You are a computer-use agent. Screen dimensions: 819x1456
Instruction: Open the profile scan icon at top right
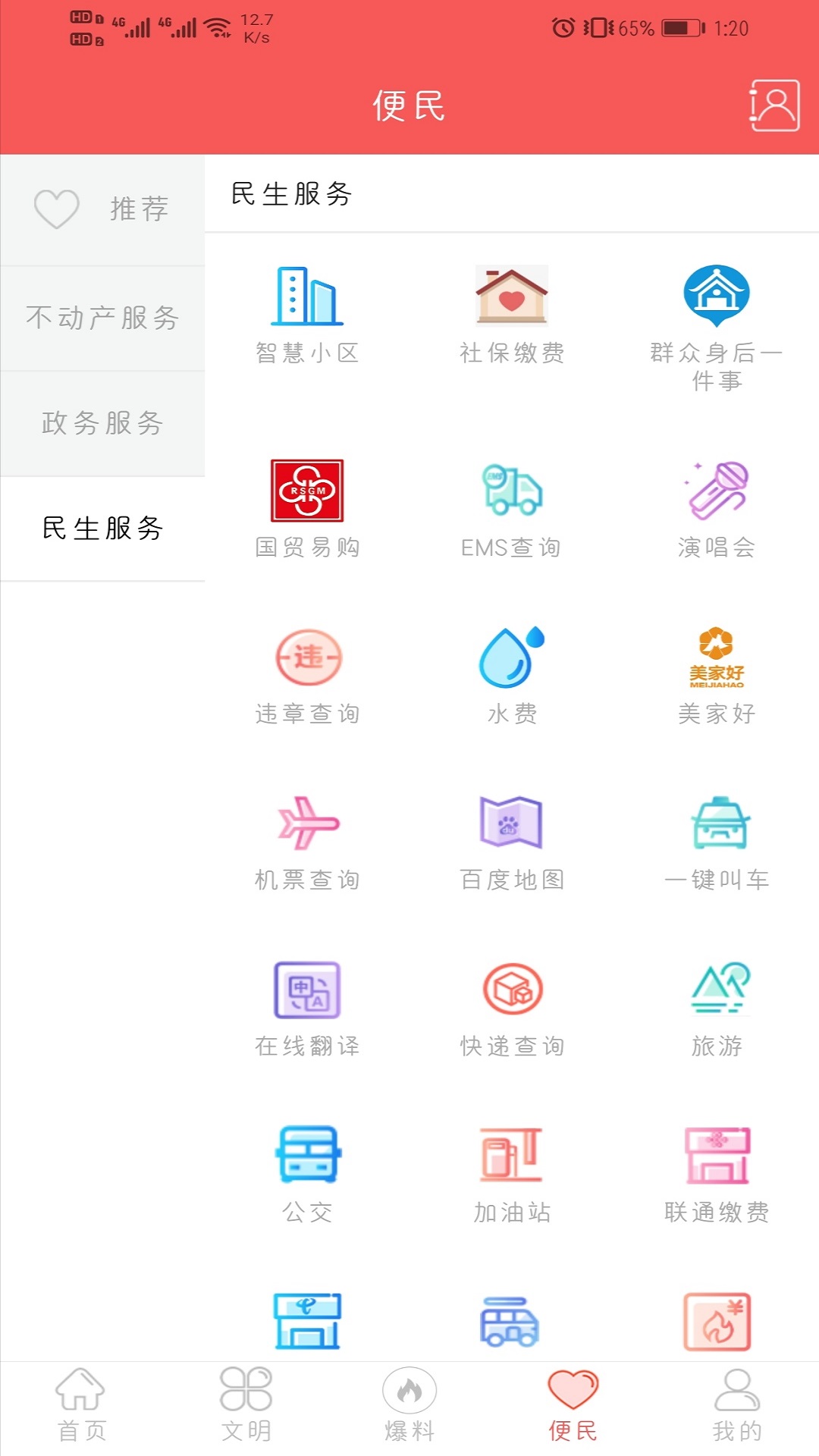point(773,106)
